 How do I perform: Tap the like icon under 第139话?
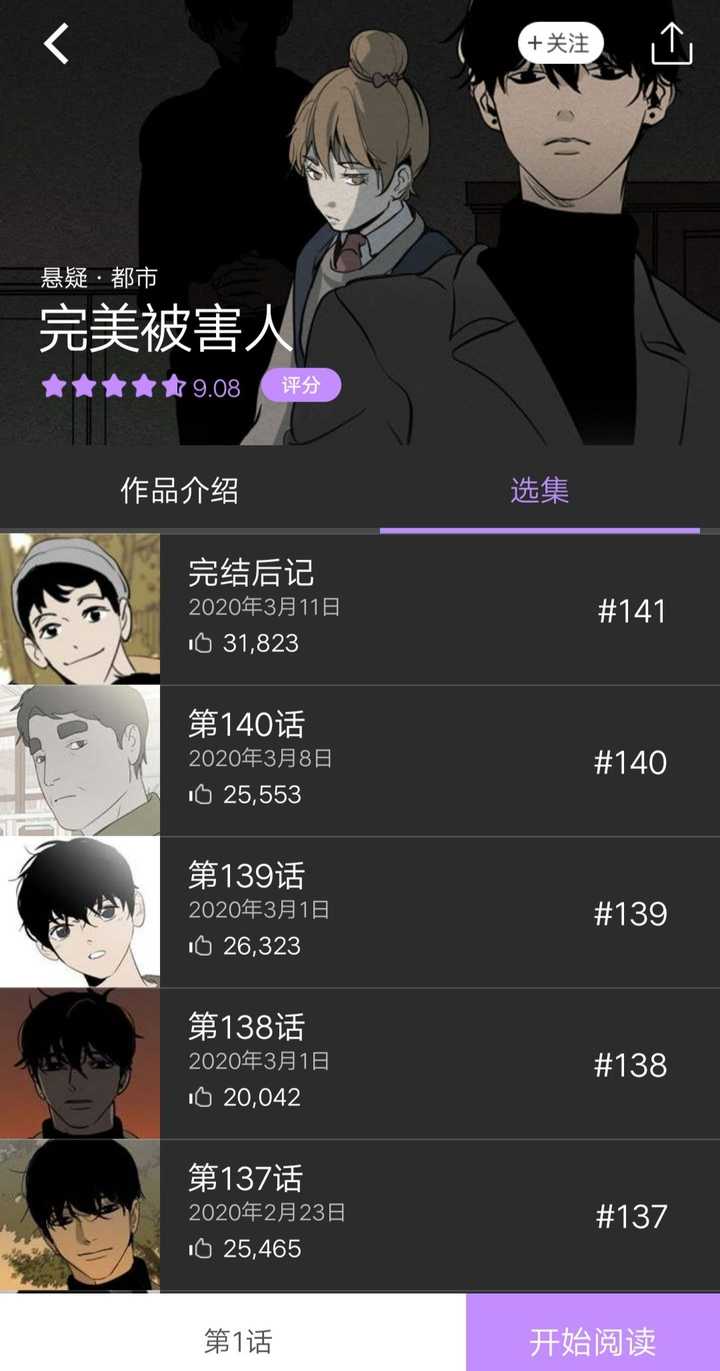203,946
